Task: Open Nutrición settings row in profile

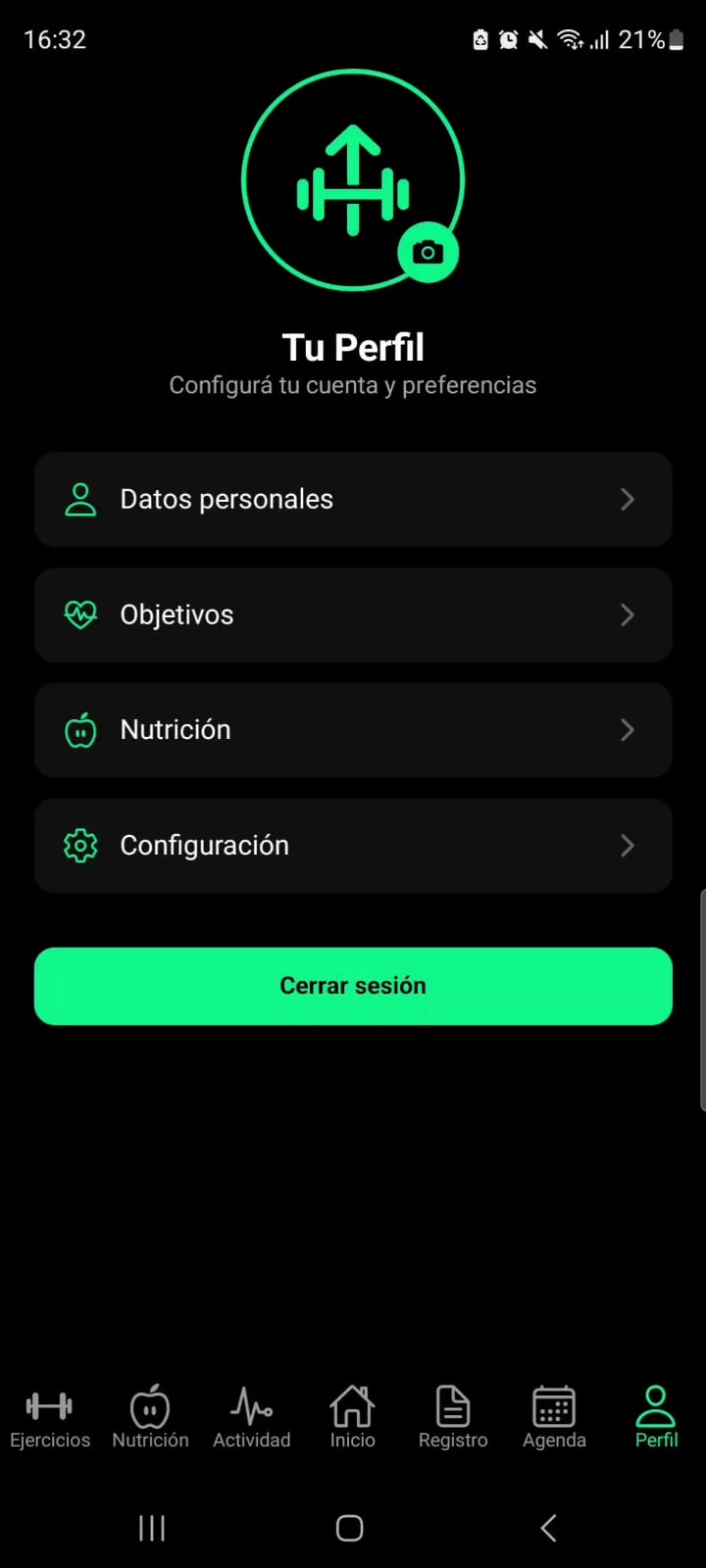Action: [353, 730]
